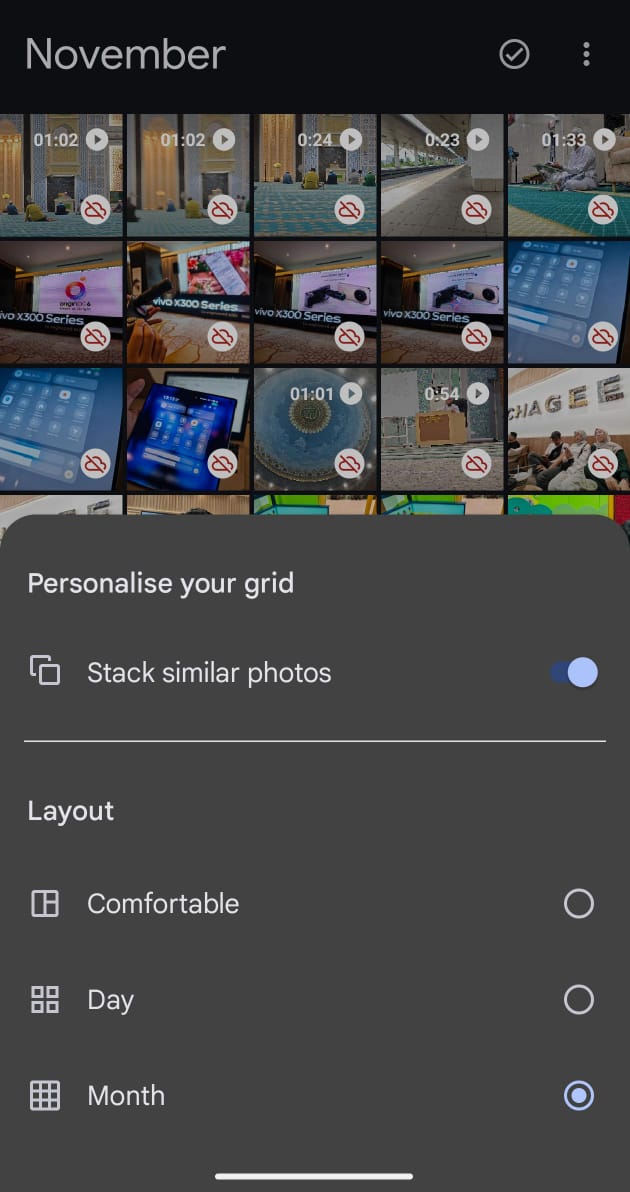
Task: Select the Month layout radio button
Action: 578,1096
